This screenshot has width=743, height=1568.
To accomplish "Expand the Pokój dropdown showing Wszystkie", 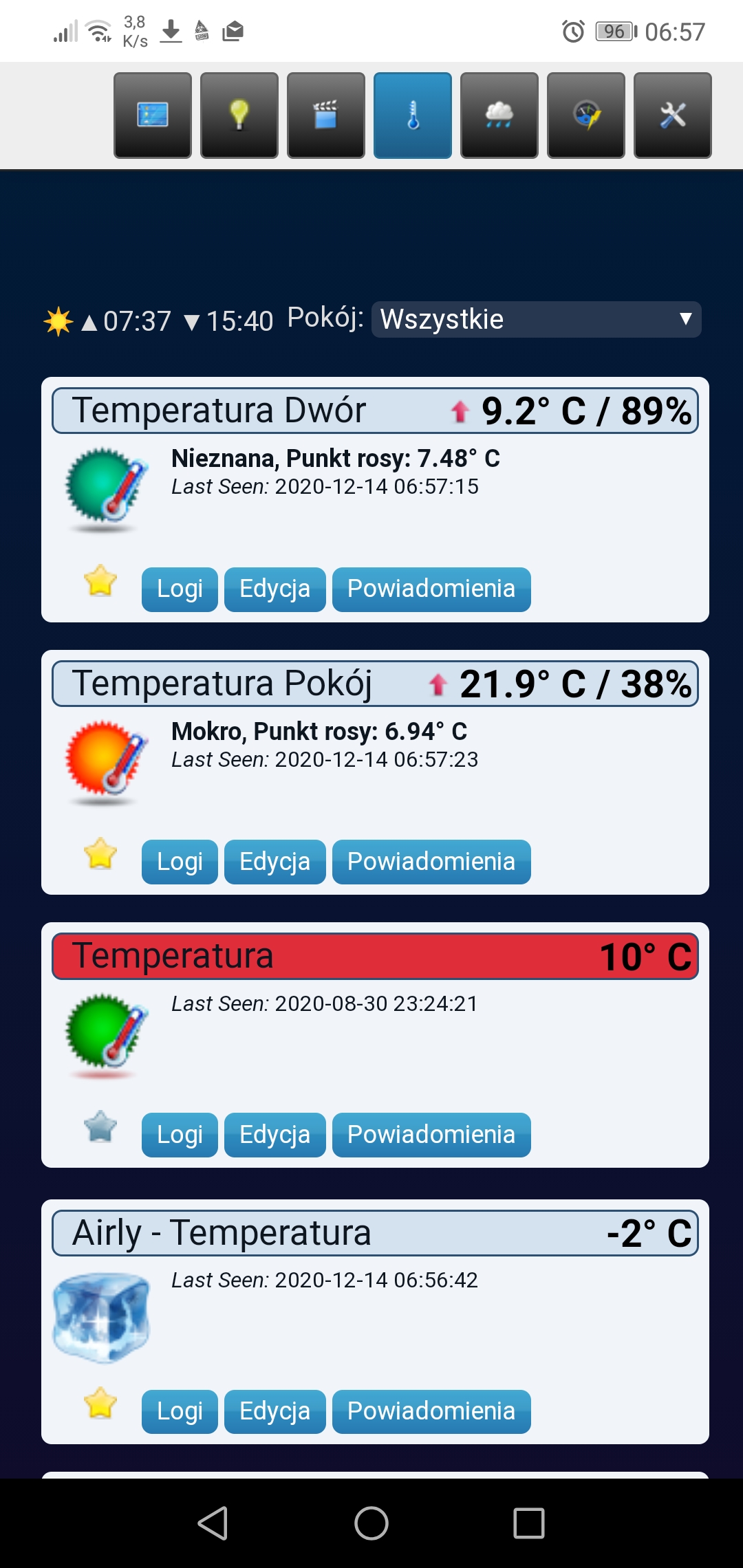I will click(x=537, y=319).
